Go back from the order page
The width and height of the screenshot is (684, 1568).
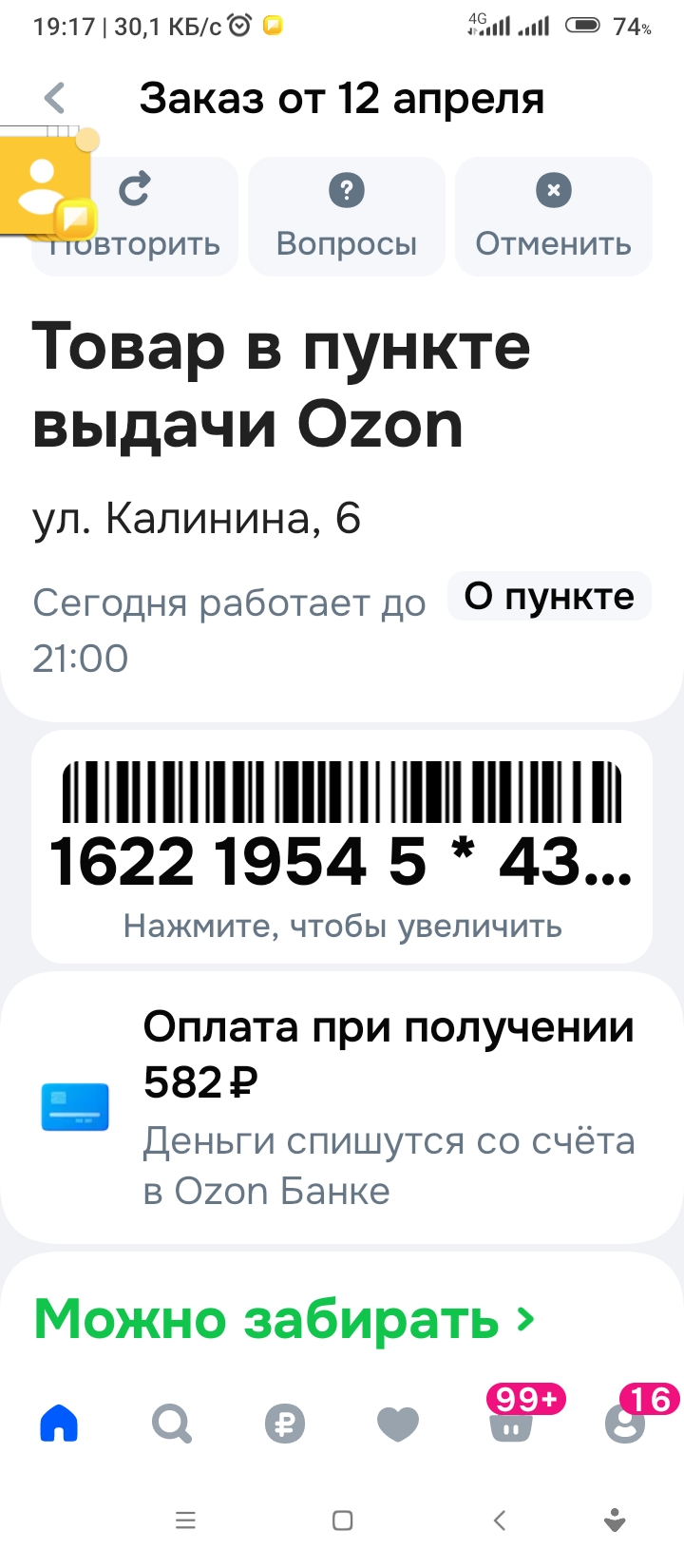click(x=55, y=98)
